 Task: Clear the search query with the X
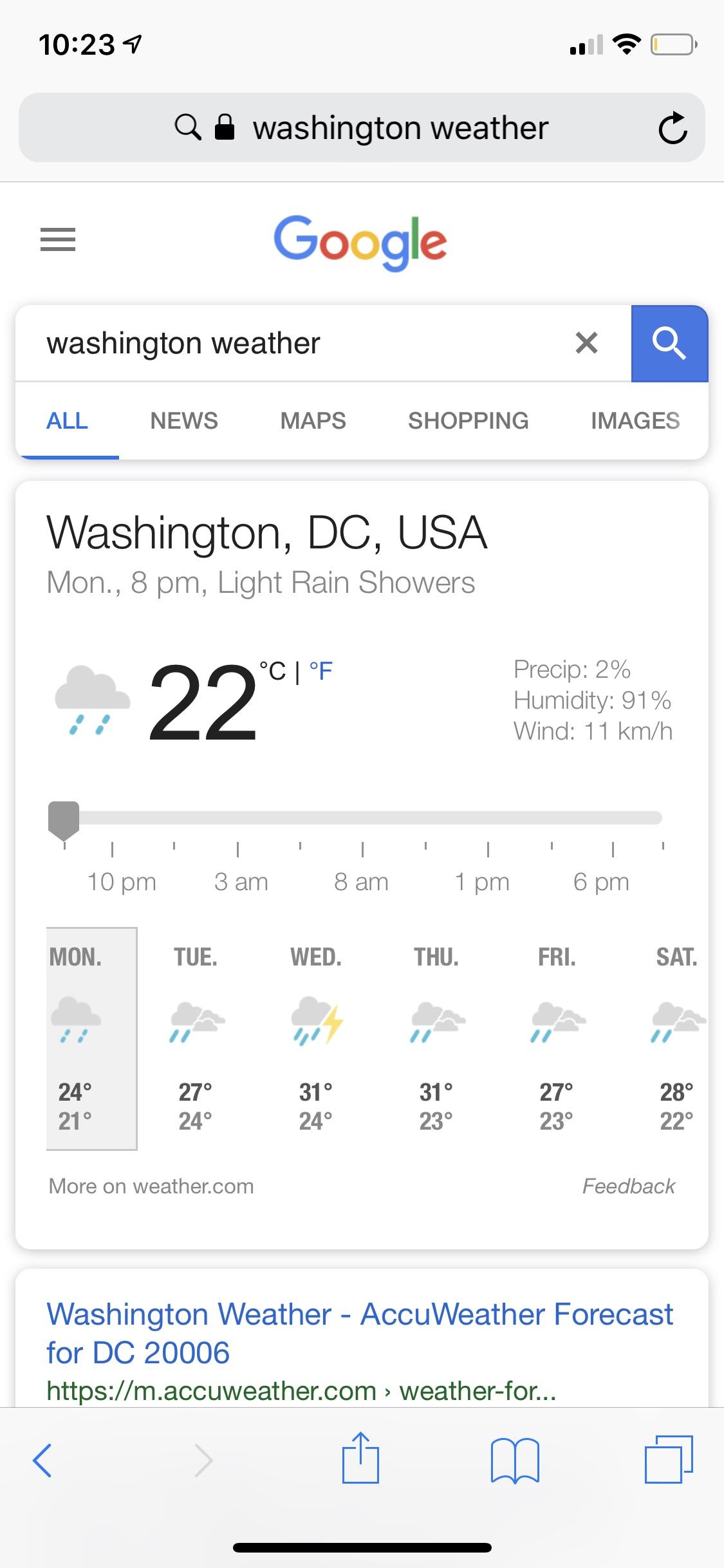pos(587,342)
